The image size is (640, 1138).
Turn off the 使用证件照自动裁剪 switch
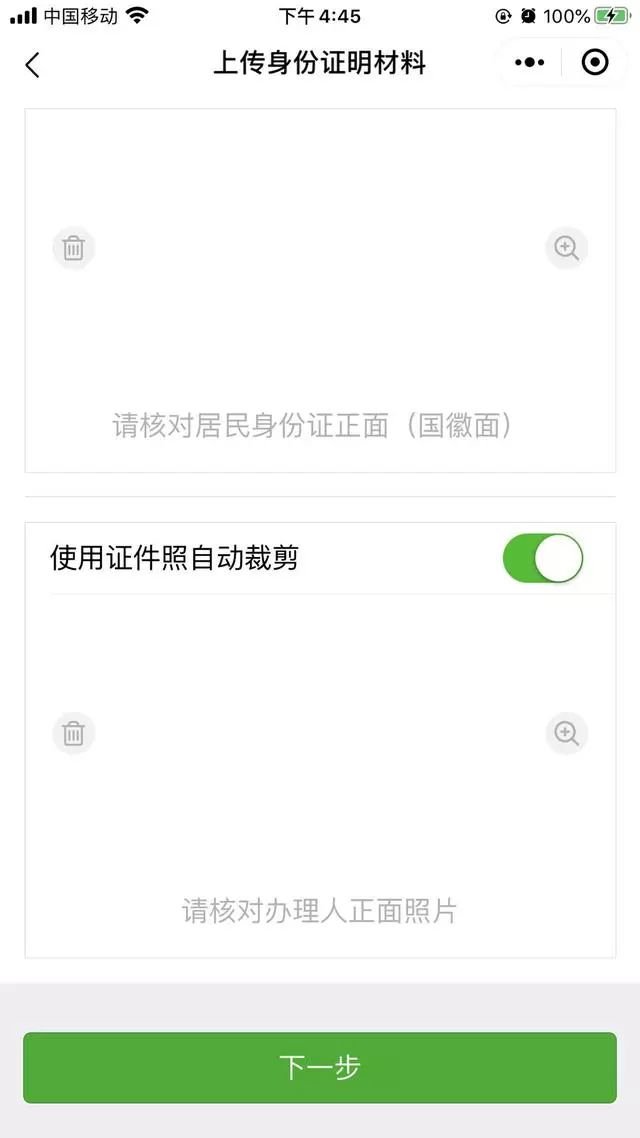pyautogui.click(x=543, y=558)
